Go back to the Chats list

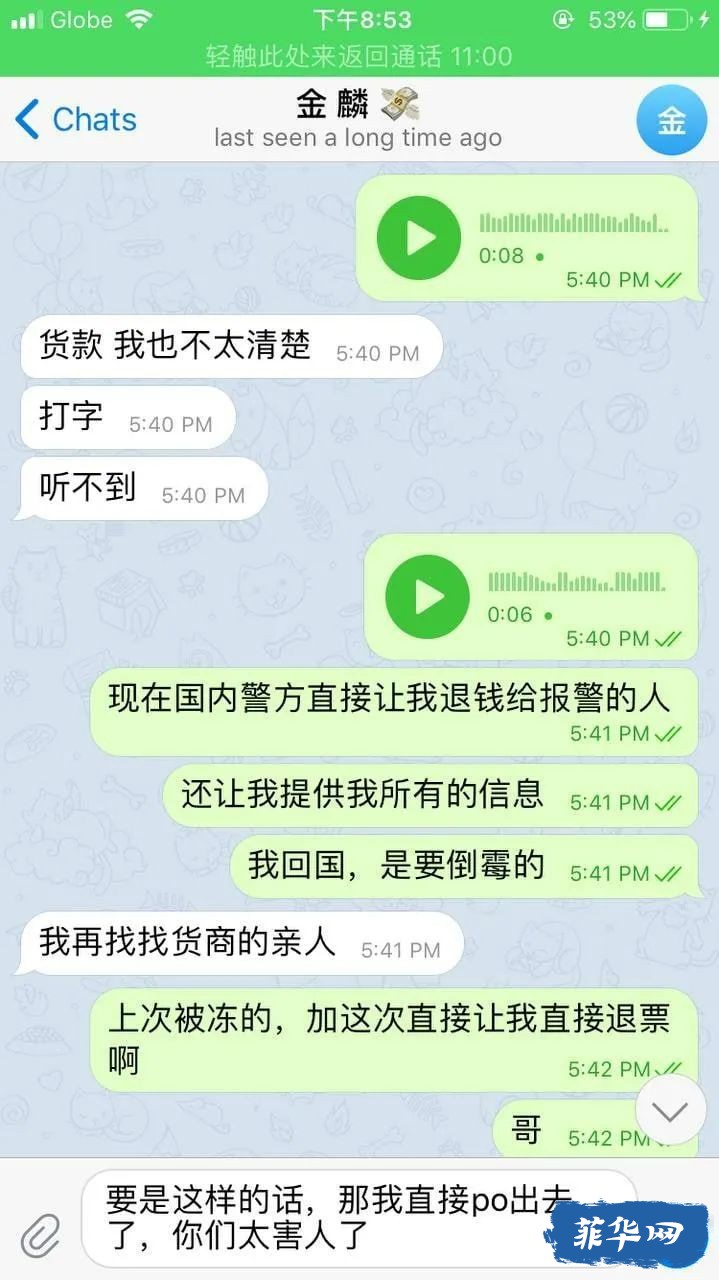[x=75, y=120]
